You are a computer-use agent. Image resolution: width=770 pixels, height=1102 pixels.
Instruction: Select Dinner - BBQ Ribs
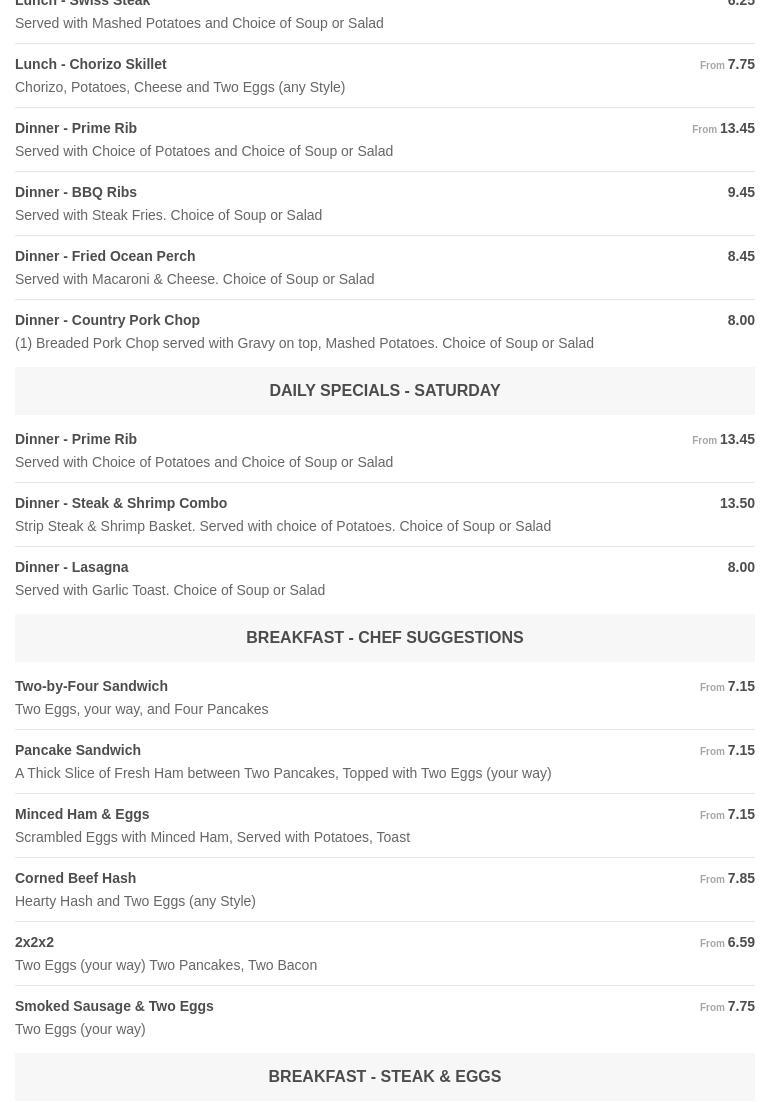coord(385,203)
